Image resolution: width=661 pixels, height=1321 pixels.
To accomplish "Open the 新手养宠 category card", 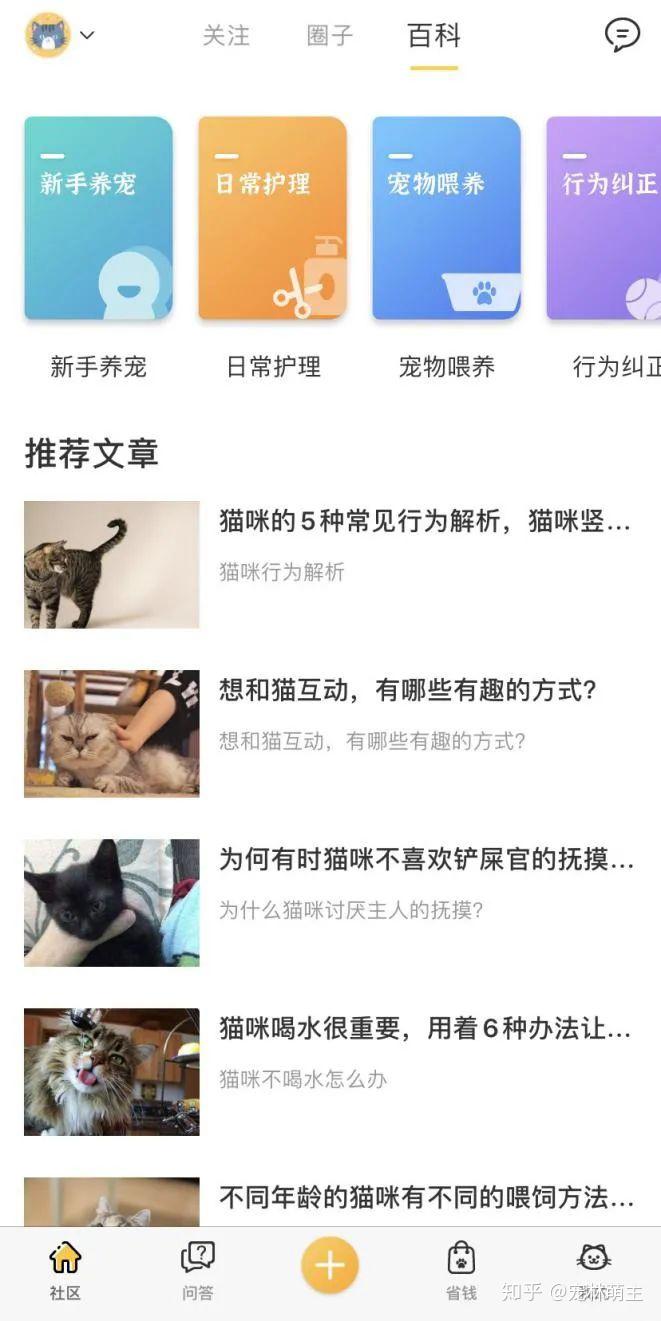I will tap(98, 219).
